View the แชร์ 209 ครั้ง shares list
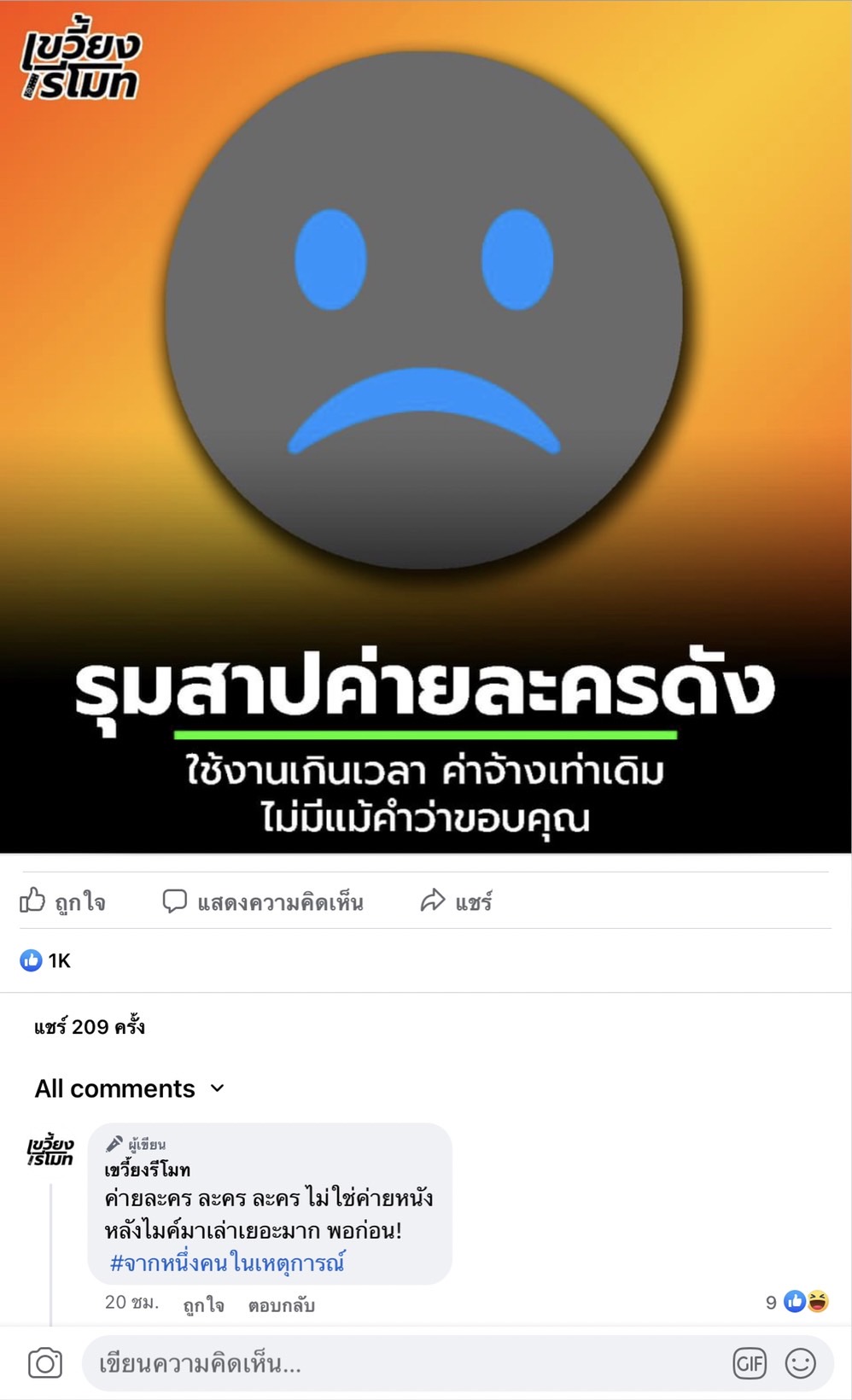The height and width of the screenshot is (1400, 852). (x=90, y=1026)
